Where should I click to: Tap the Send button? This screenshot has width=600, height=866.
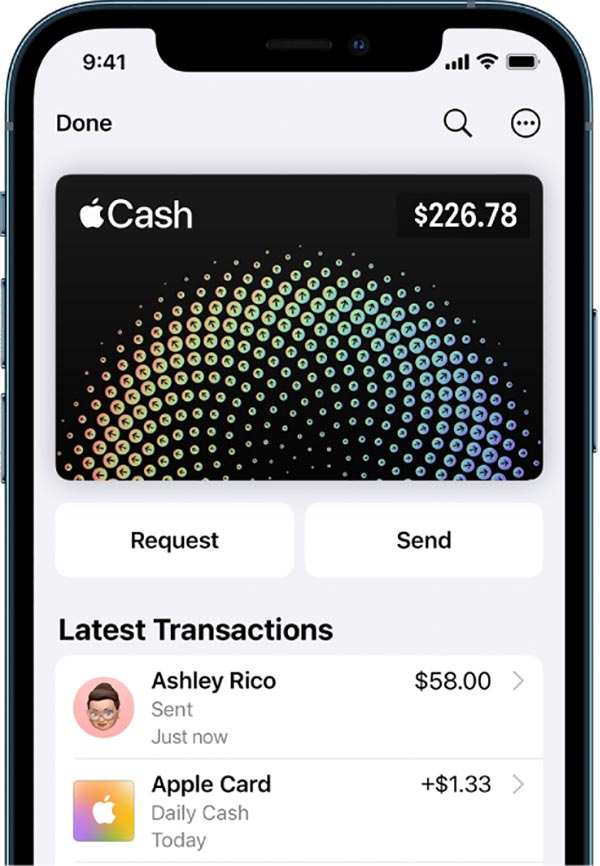424,540
